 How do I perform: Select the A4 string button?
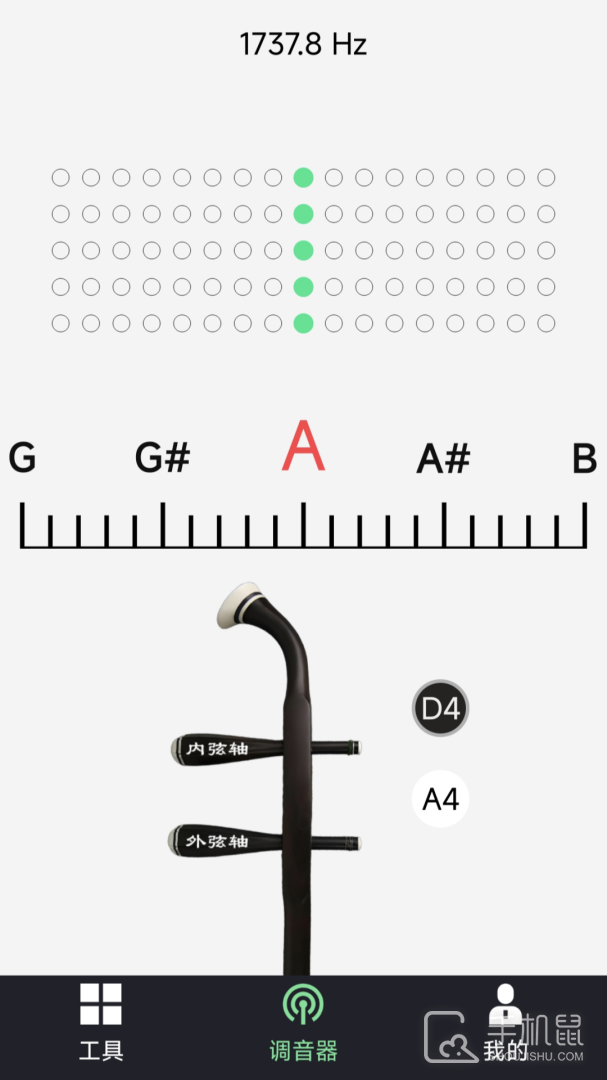pos(440,799)
